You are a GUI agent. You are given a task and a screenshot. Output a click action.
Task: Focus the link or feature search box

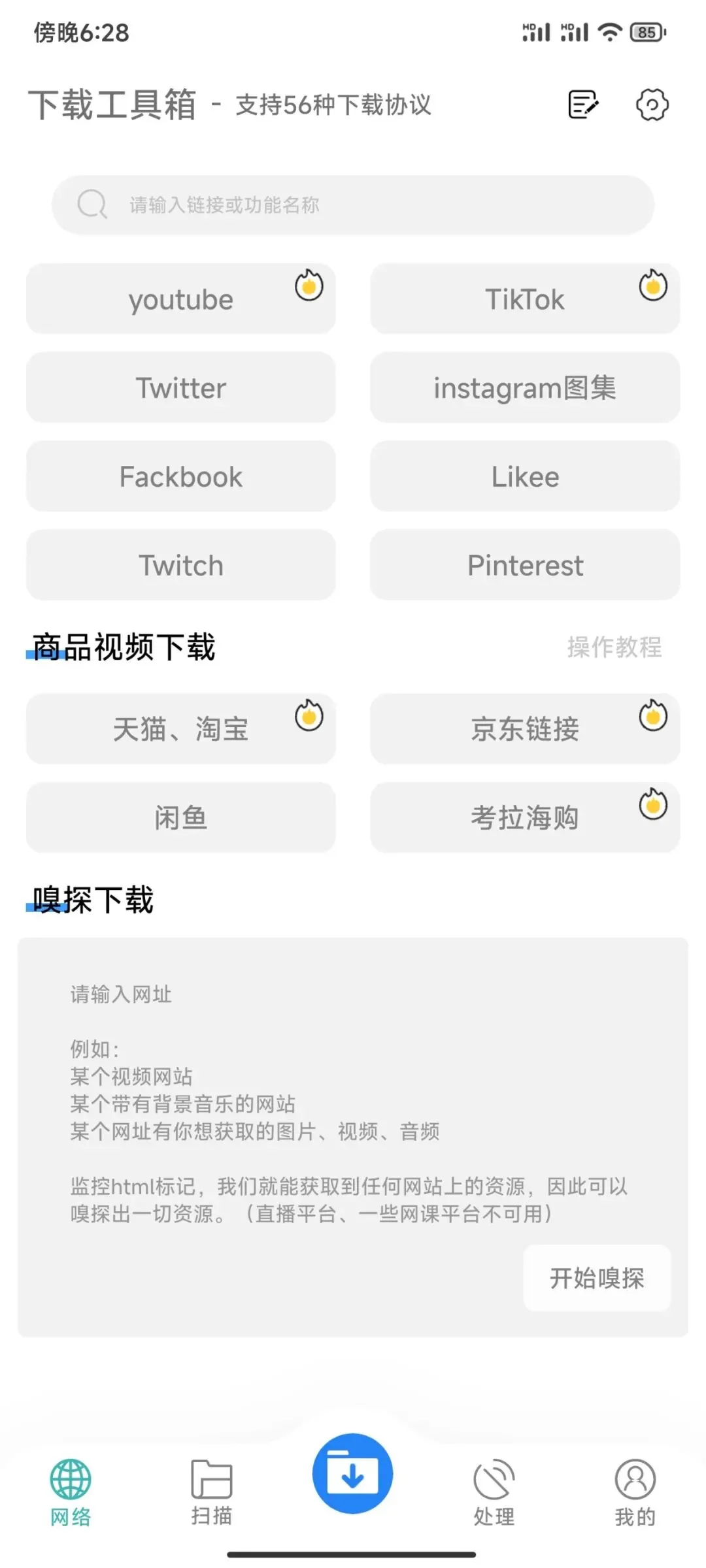point(353,204)
